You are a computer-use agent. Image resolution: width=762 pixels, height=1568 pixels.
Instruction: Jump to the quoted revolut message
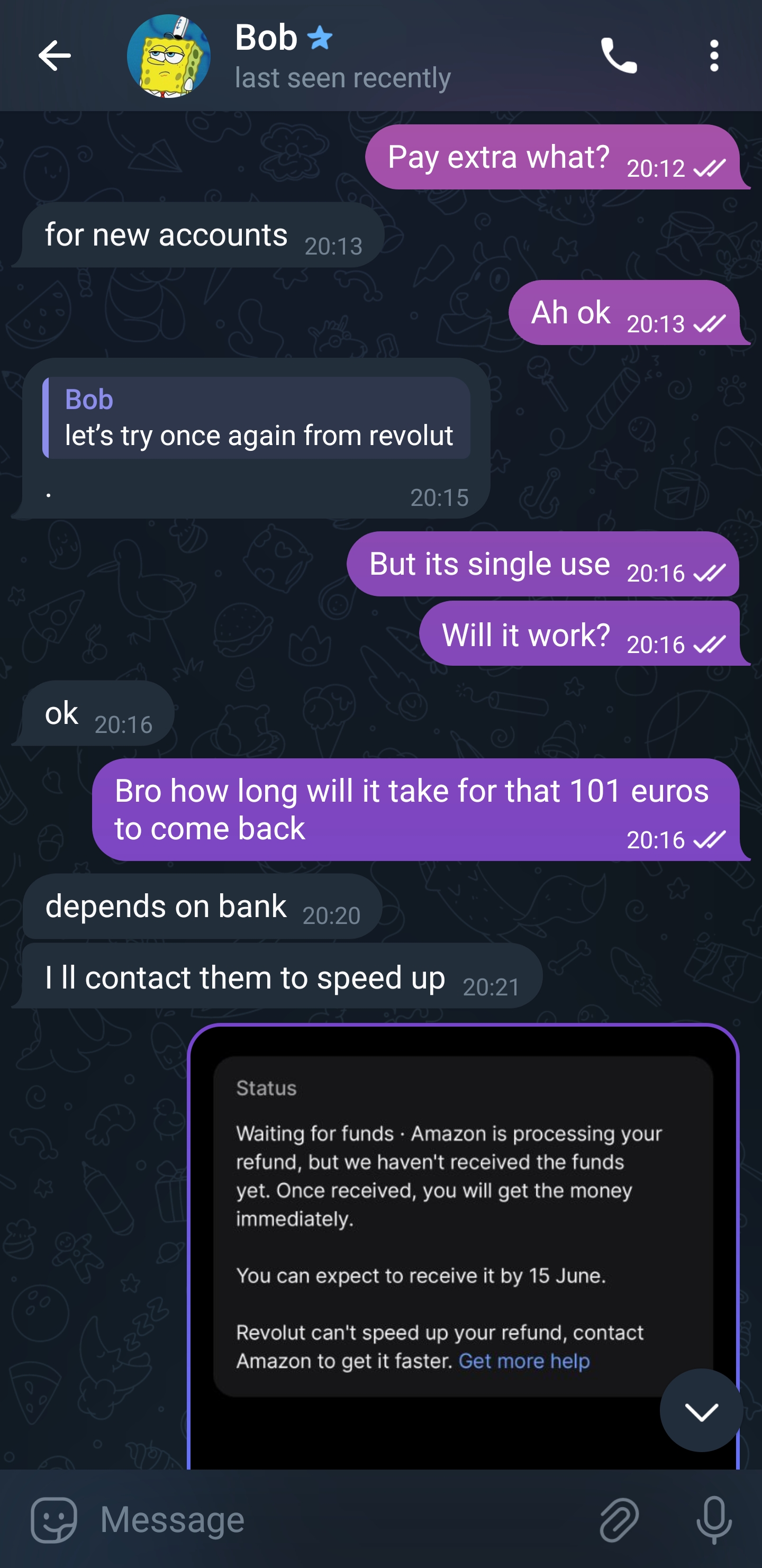coord(256,418)
